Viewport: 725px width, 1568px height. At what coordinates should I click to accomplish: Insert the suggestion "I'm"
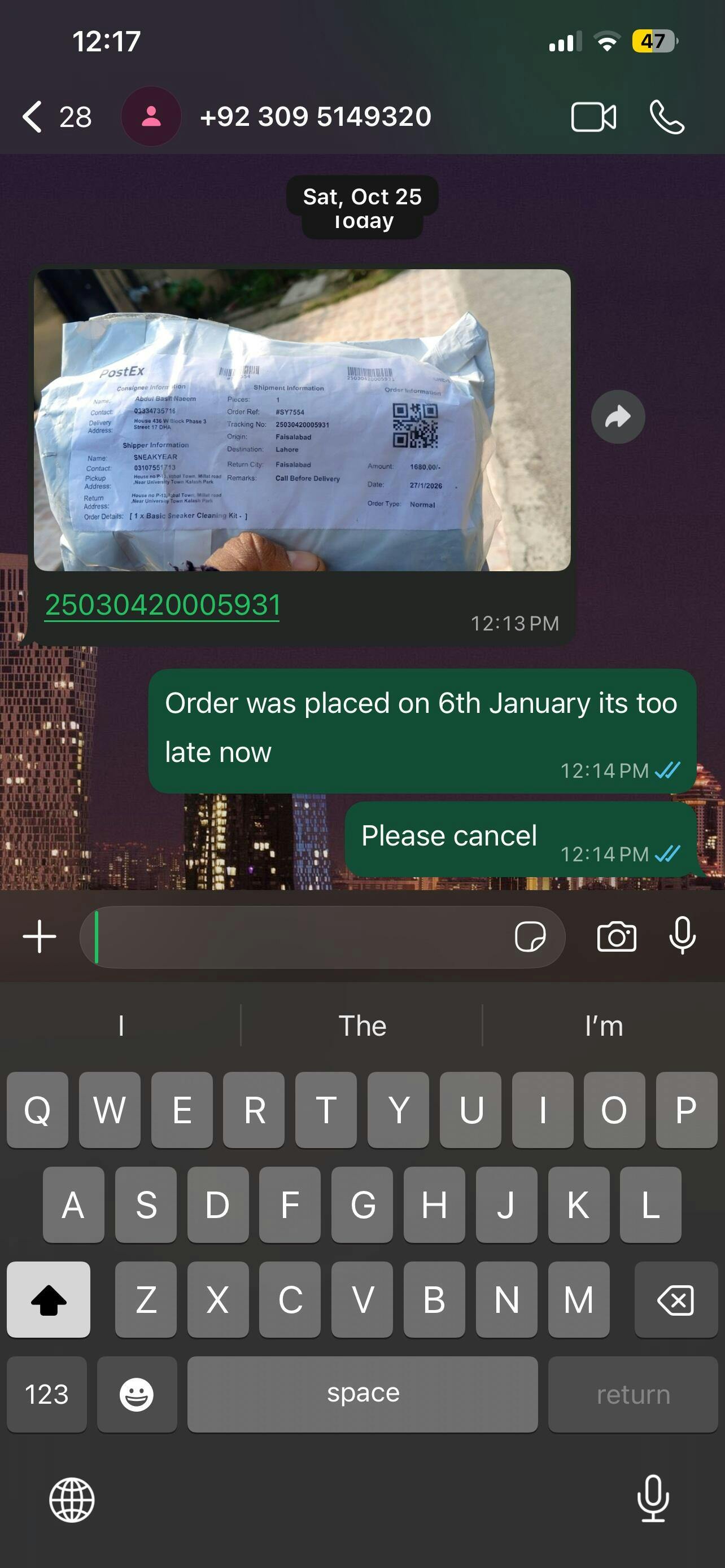[x=603, y=1026]
